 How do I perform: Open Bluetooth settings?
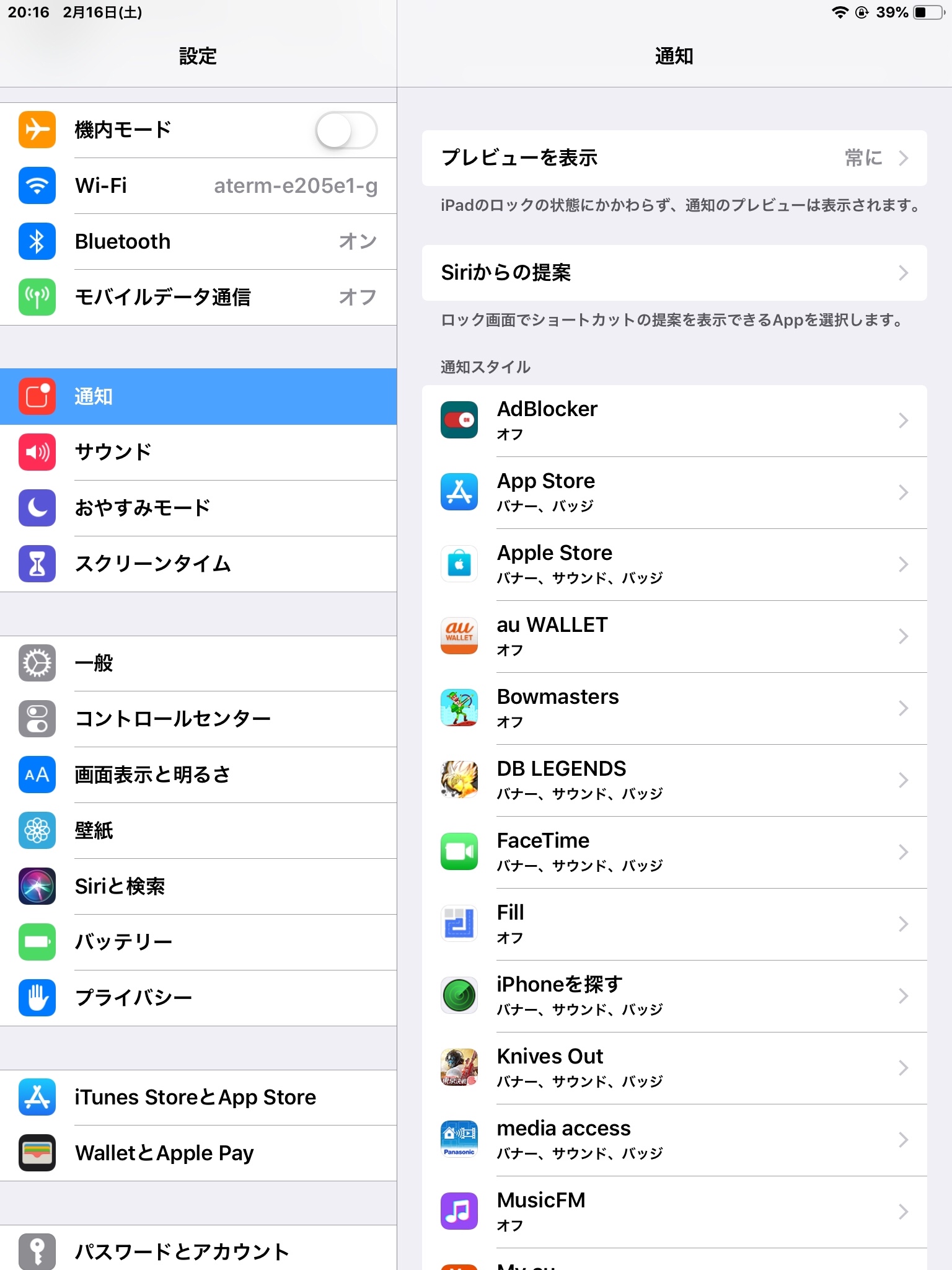click(x=198, y=242)
